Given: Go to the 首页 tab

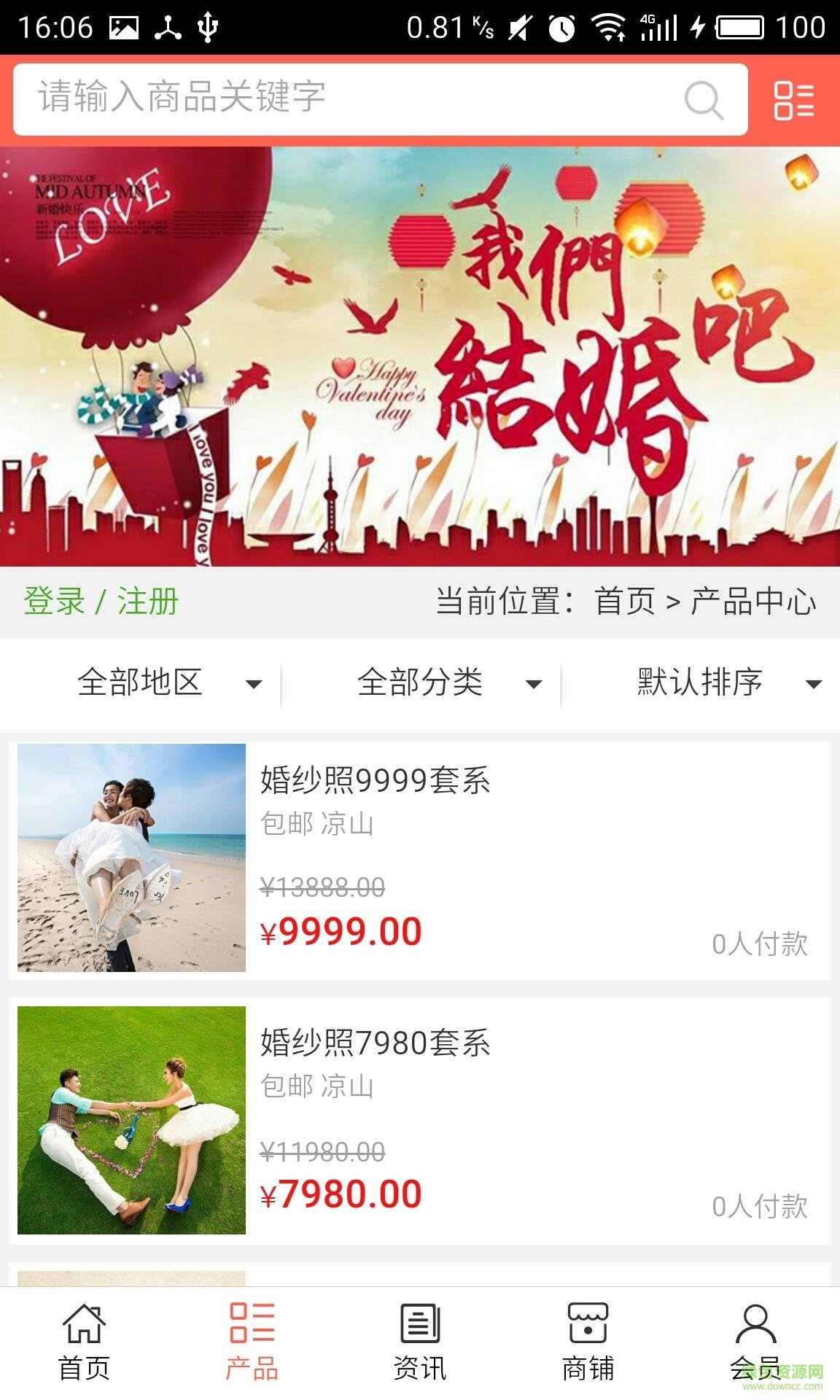Looking at the screenshot, I should (x=84, y=1342).
